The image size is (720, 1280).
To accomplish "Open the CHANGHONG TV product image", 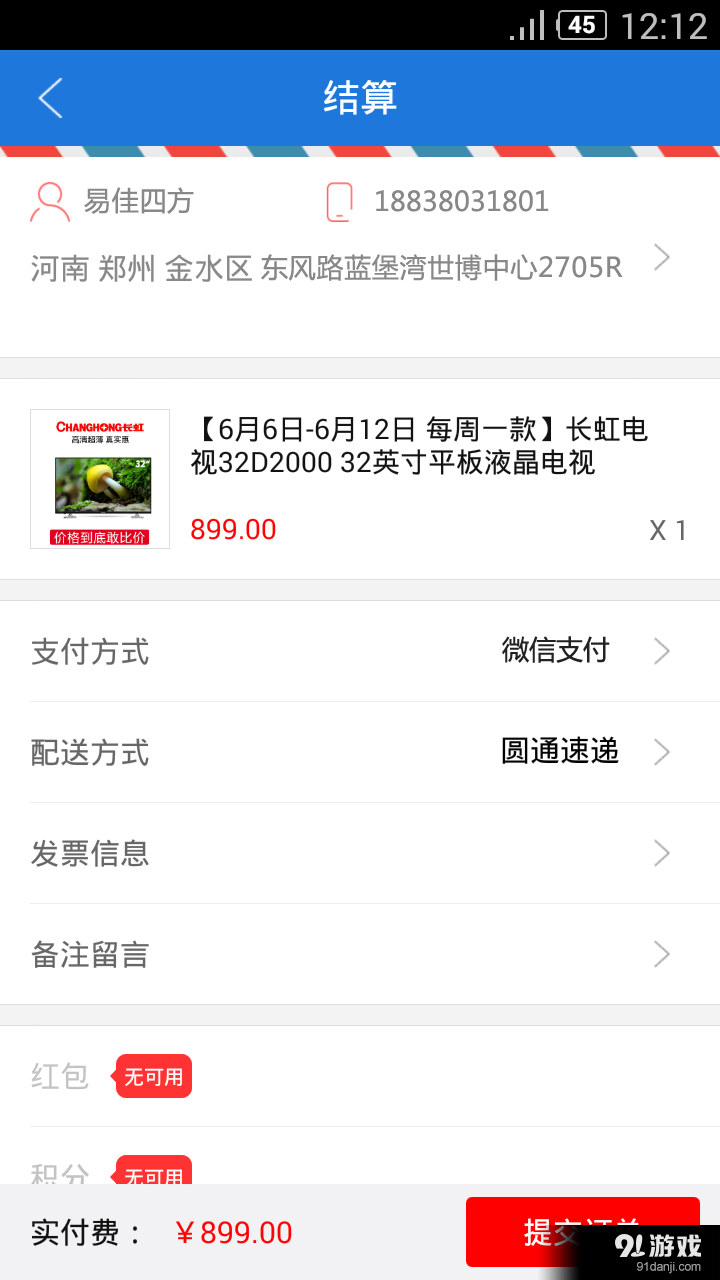I will pos(99,478).
